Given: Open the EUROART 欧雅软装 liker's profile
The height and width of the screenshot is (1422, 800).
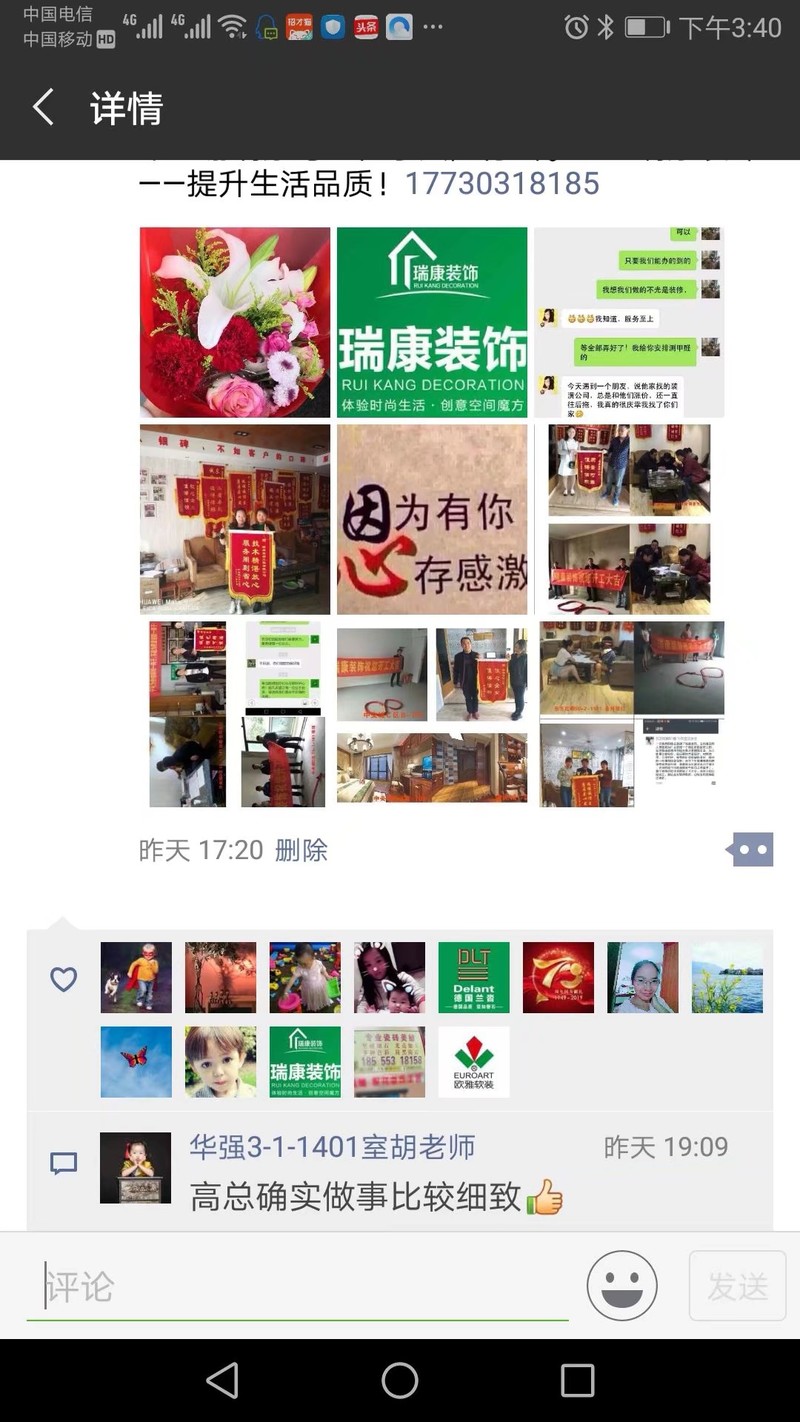Looking at the screenshot, I should pos(474,1062).
